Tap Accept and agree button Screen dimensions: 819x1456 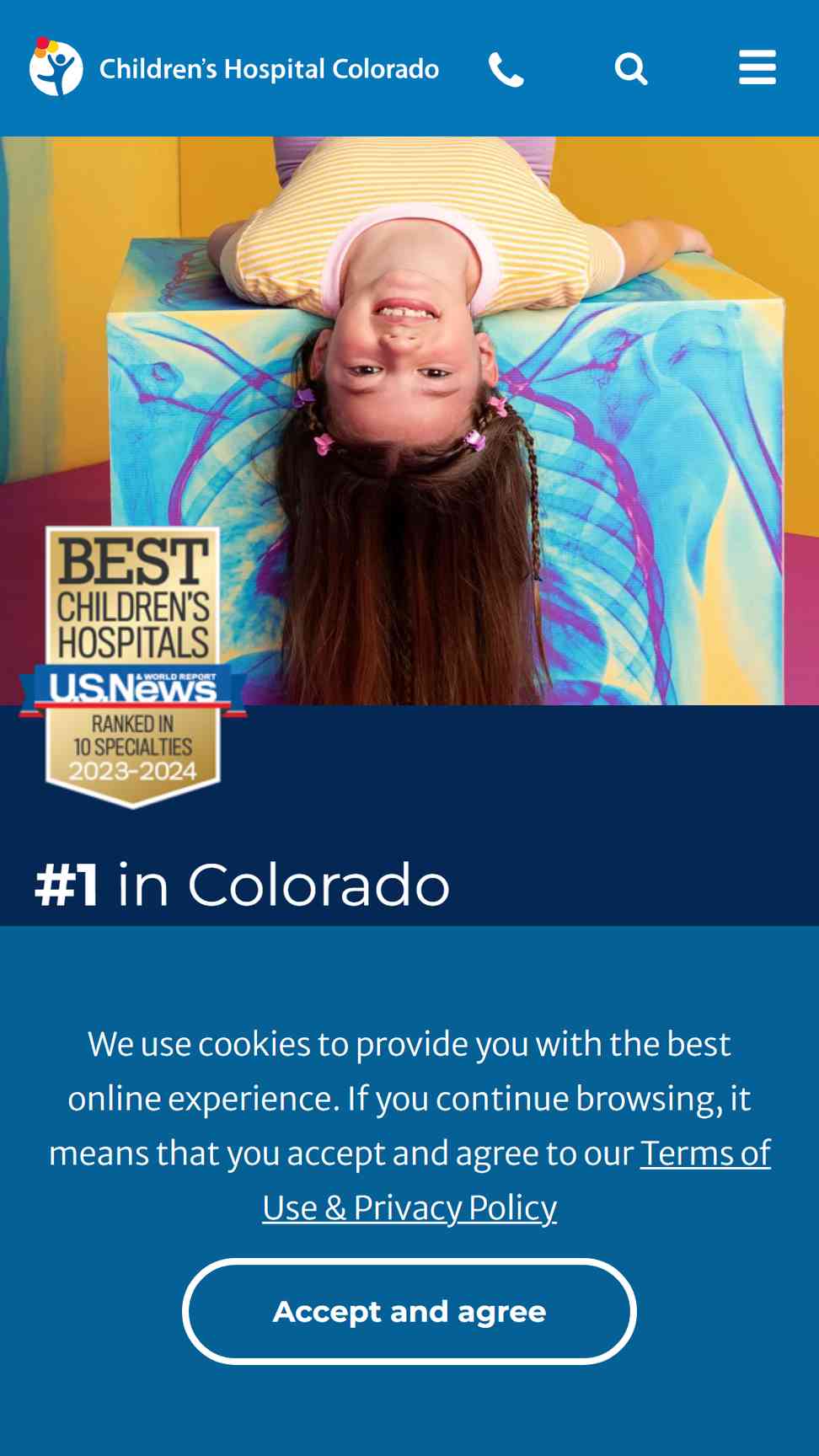[409, 1311]
